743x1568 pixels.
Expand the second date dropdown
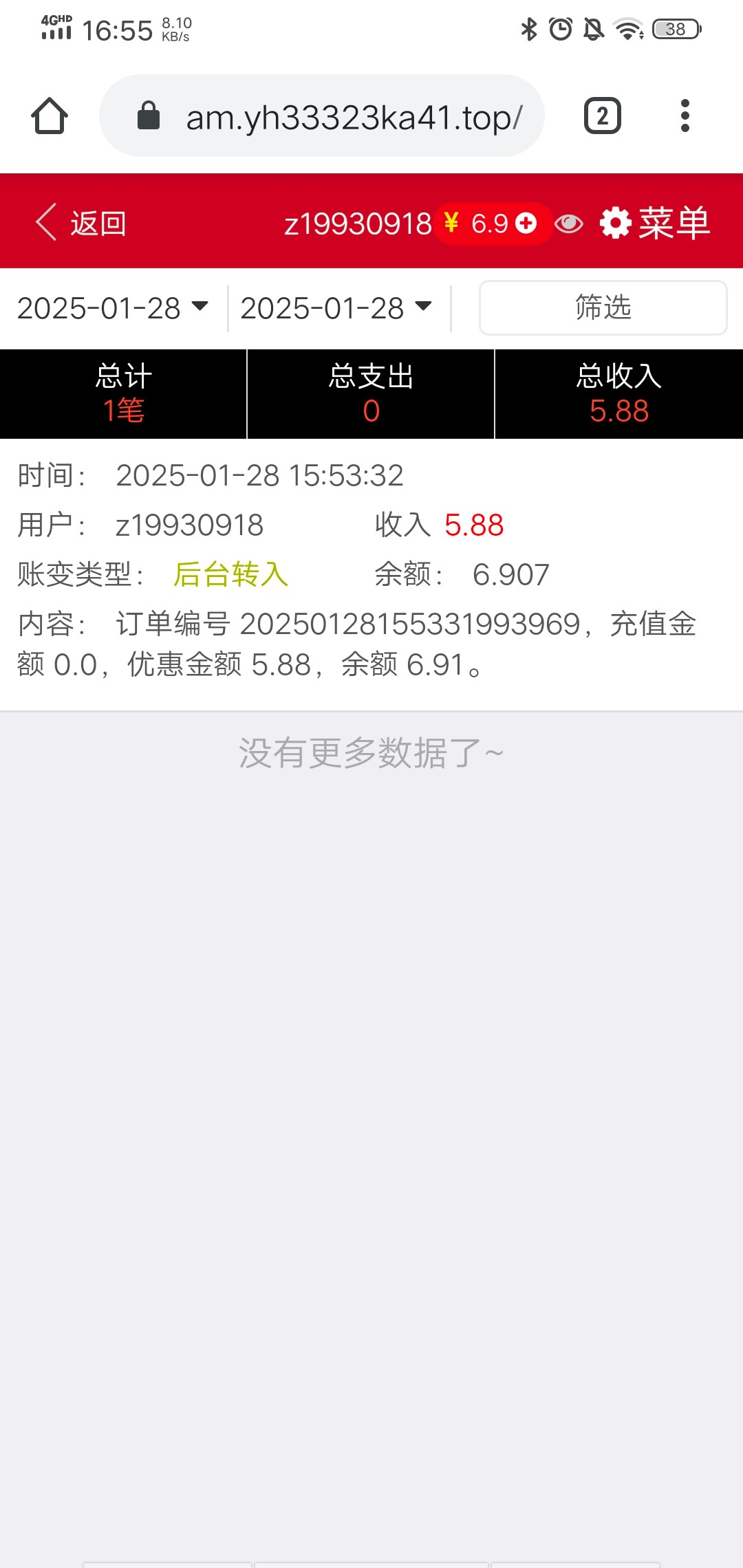[x=336, y=308]
